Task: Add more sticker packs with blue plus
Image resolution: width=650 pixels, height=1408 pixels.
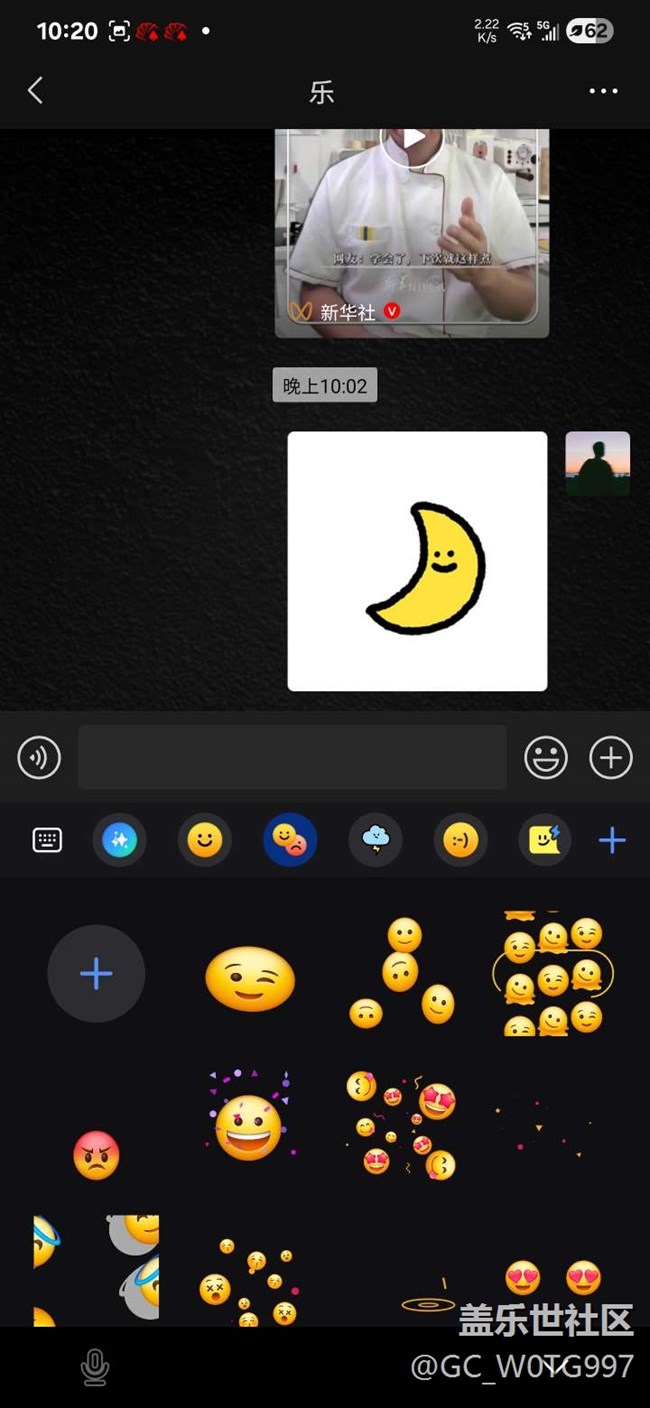Action: pyautogui.click(x=612, y=840)
